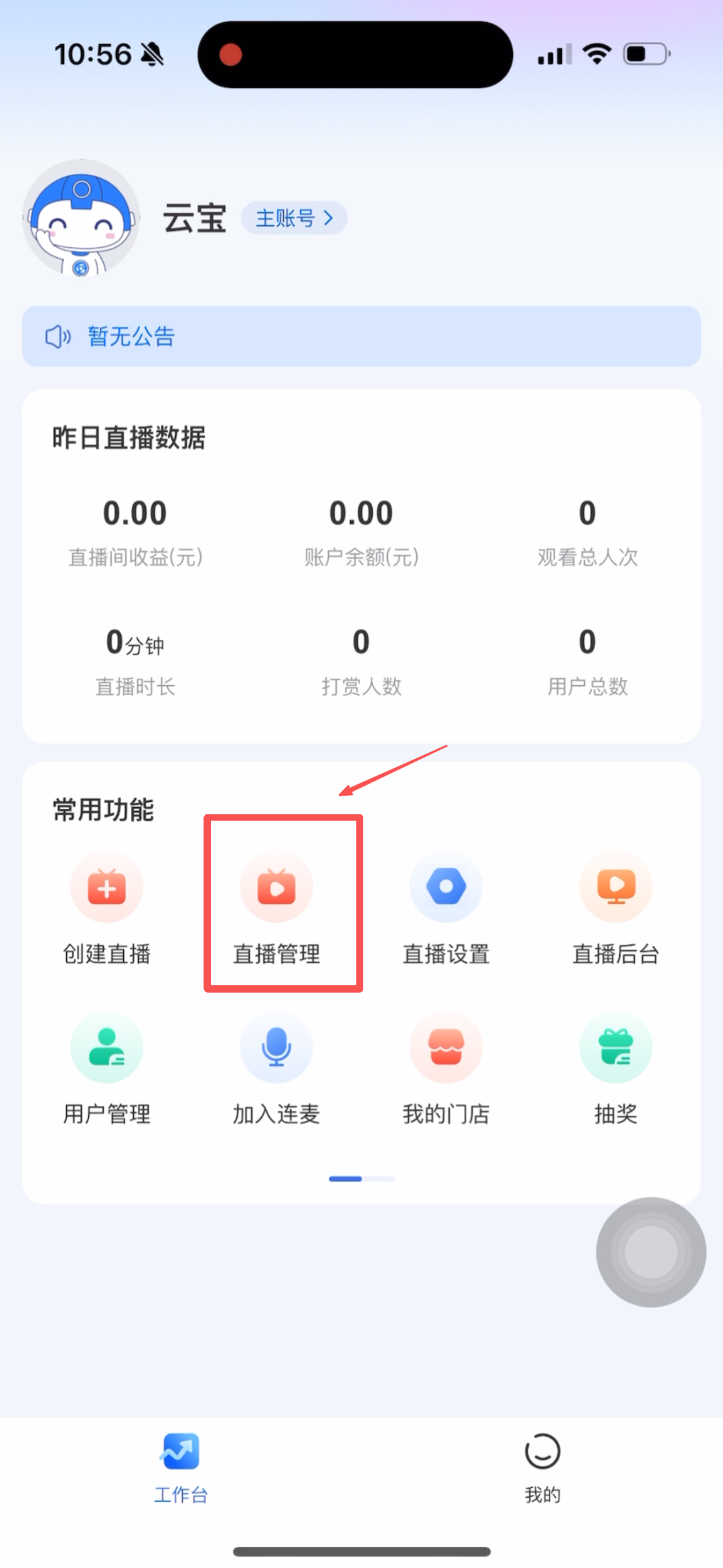723x1568 pixels.
Task: Open 创建直播 to create a livestream
Action: 107,908
